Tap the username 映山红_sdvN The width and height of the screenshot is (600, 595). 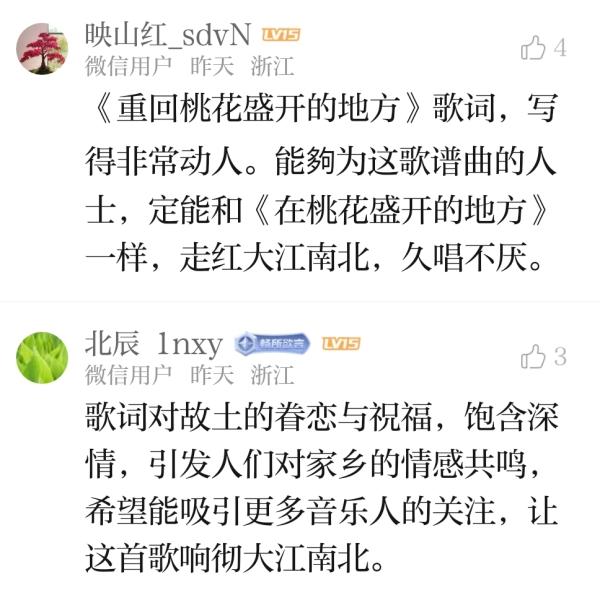[167, 36]
